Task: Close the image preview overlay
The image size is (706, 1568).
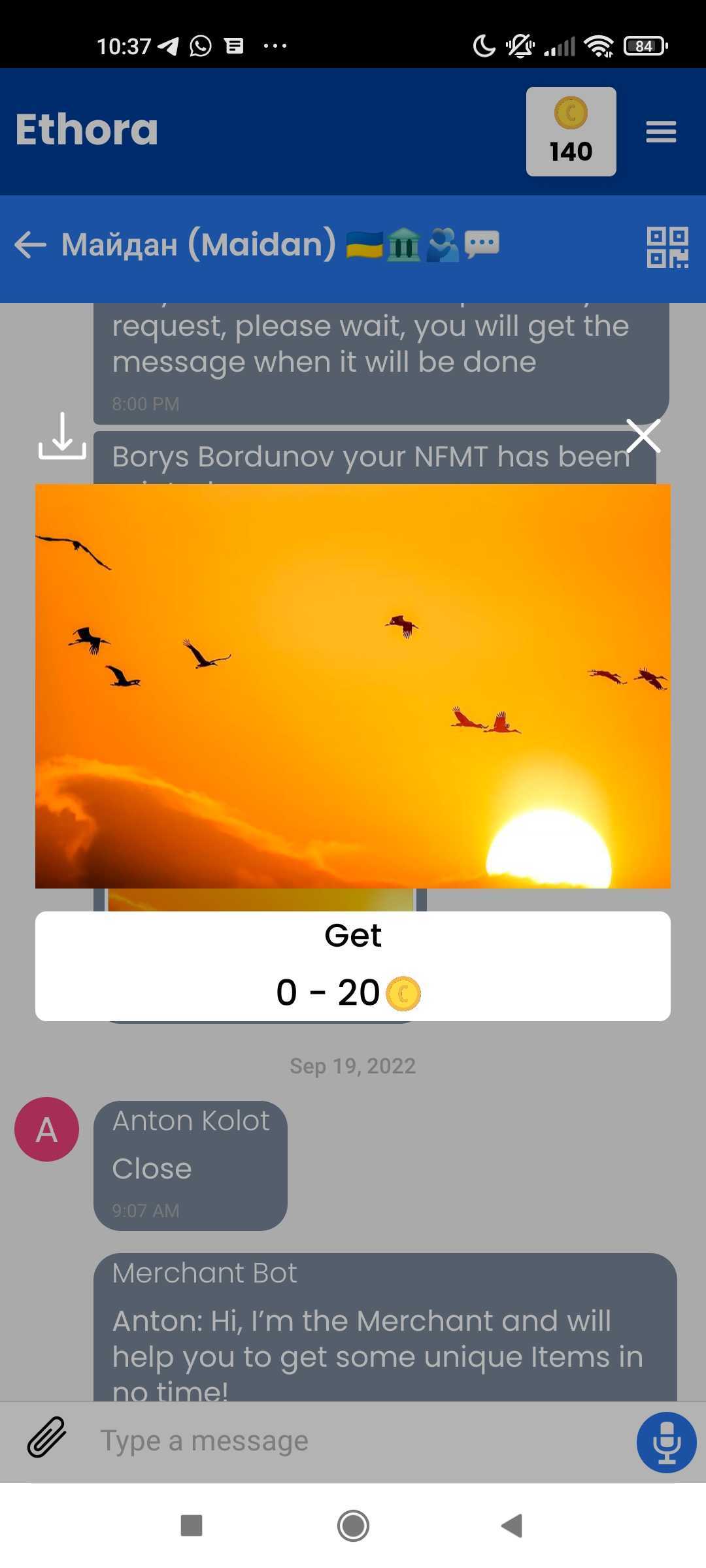Action: point(643,436)
